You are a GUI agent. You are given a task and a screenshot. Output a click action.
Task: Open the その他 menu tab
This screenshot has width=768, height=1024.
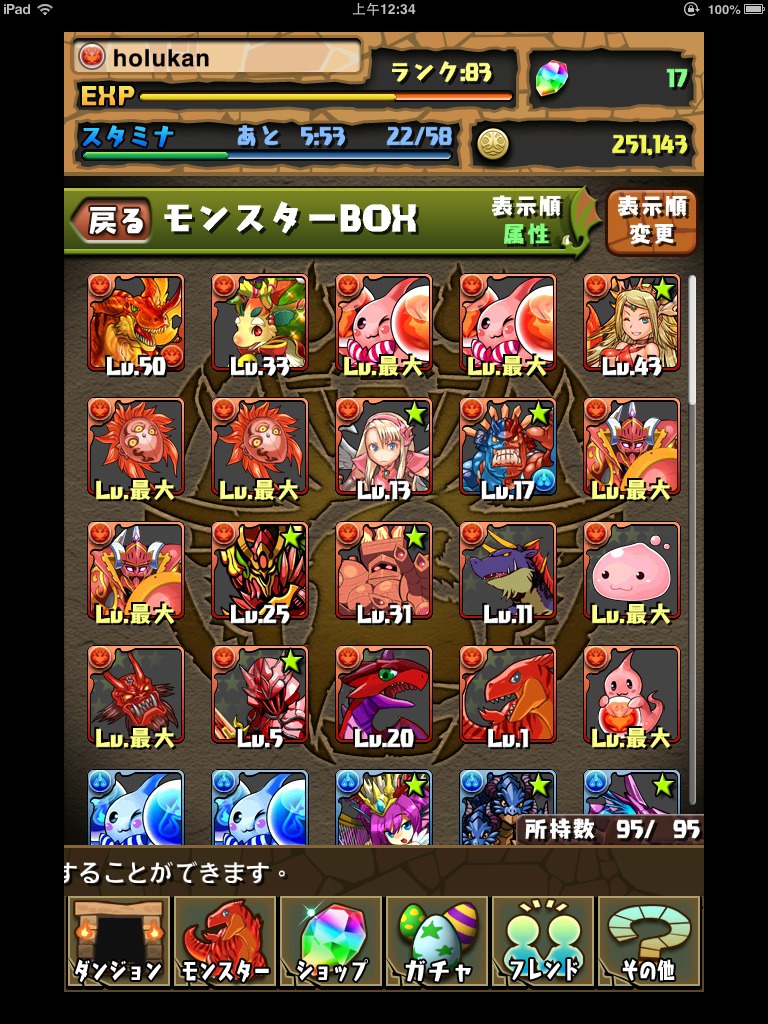(649, 943)
